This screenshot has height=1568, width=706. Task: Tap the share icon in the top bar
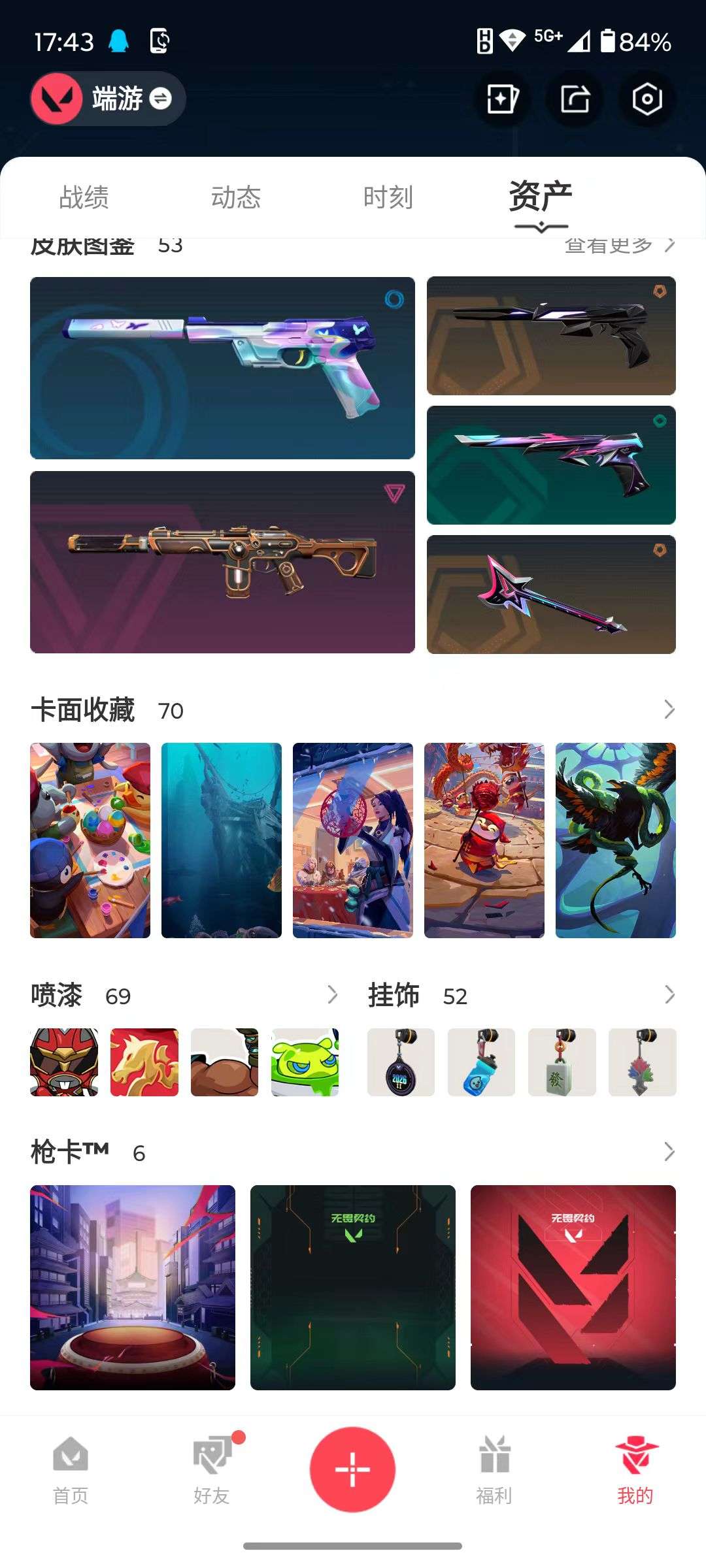tap(574, 99)
